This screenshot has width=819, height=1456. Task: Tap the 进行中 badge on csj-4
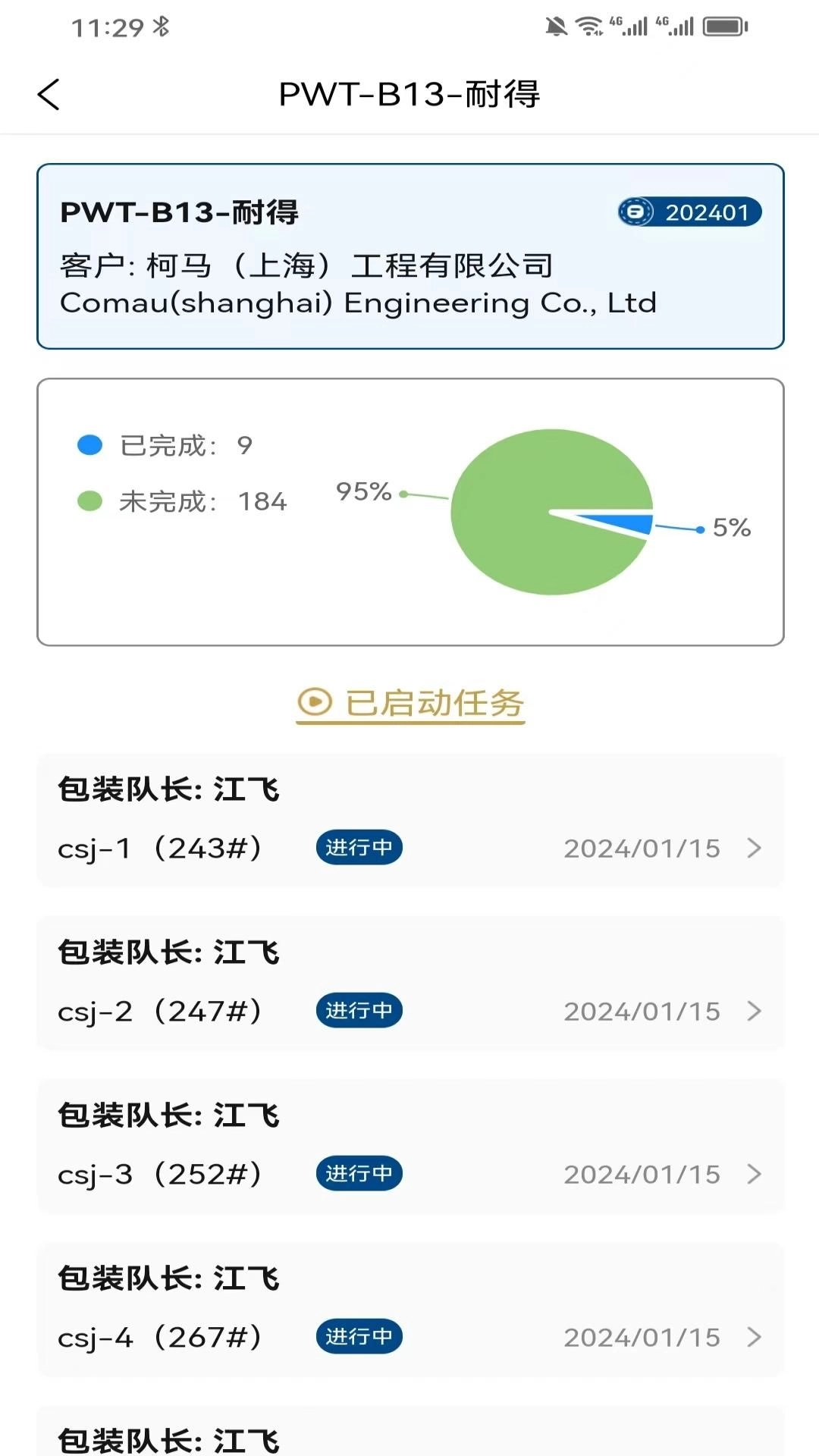359,1337
